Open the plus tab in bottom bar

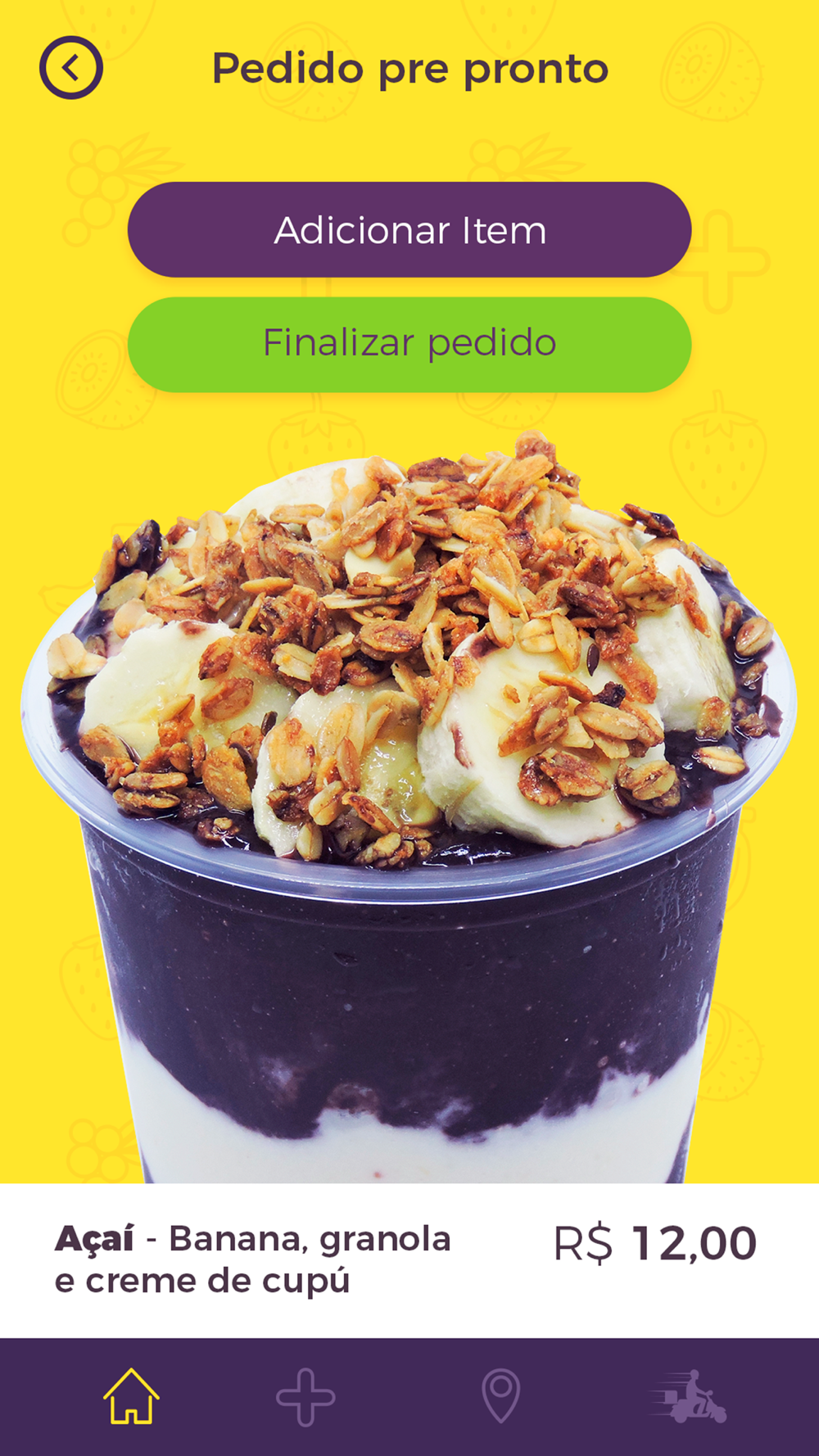point(305,1396)
